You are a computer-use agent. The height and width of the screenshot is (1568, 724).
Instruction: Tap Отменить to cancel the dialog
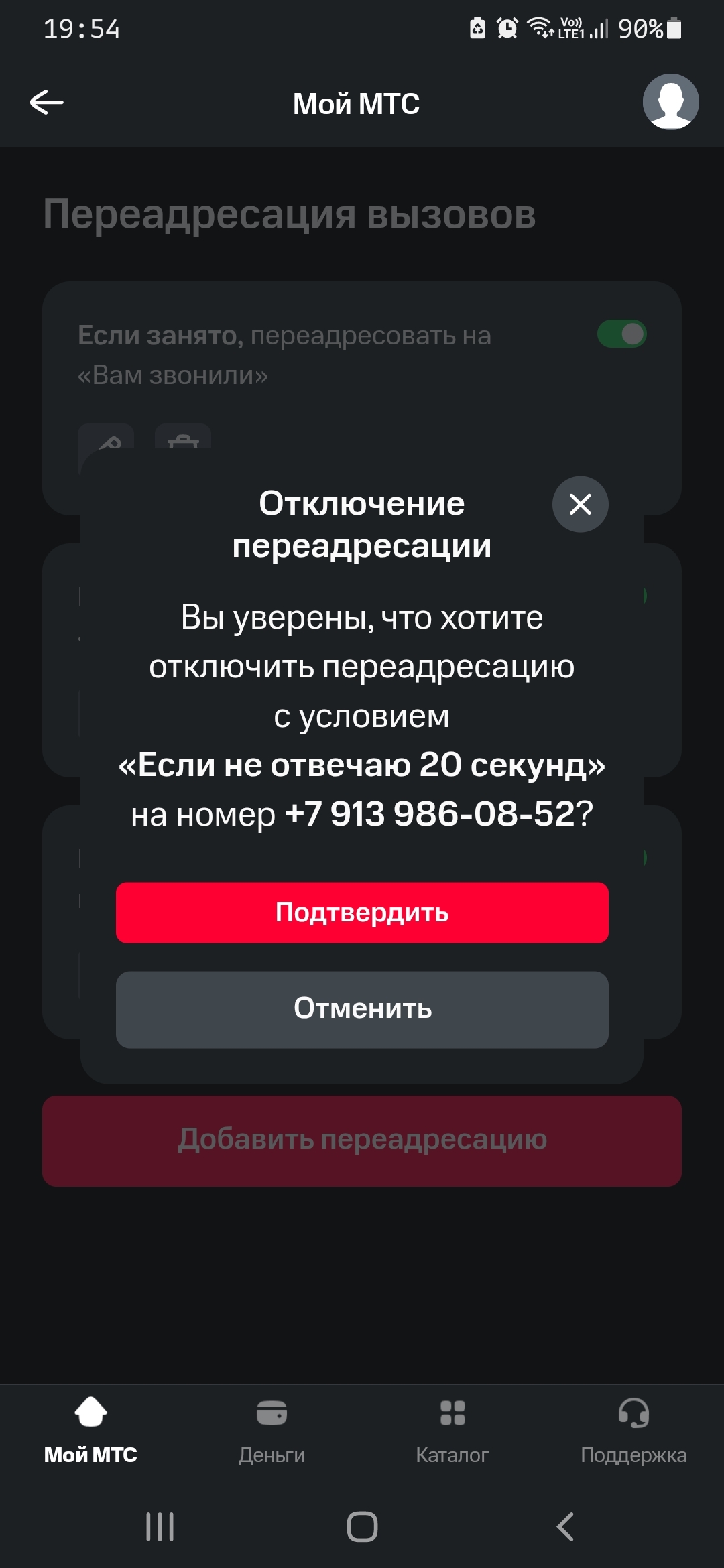point(362,1009)
